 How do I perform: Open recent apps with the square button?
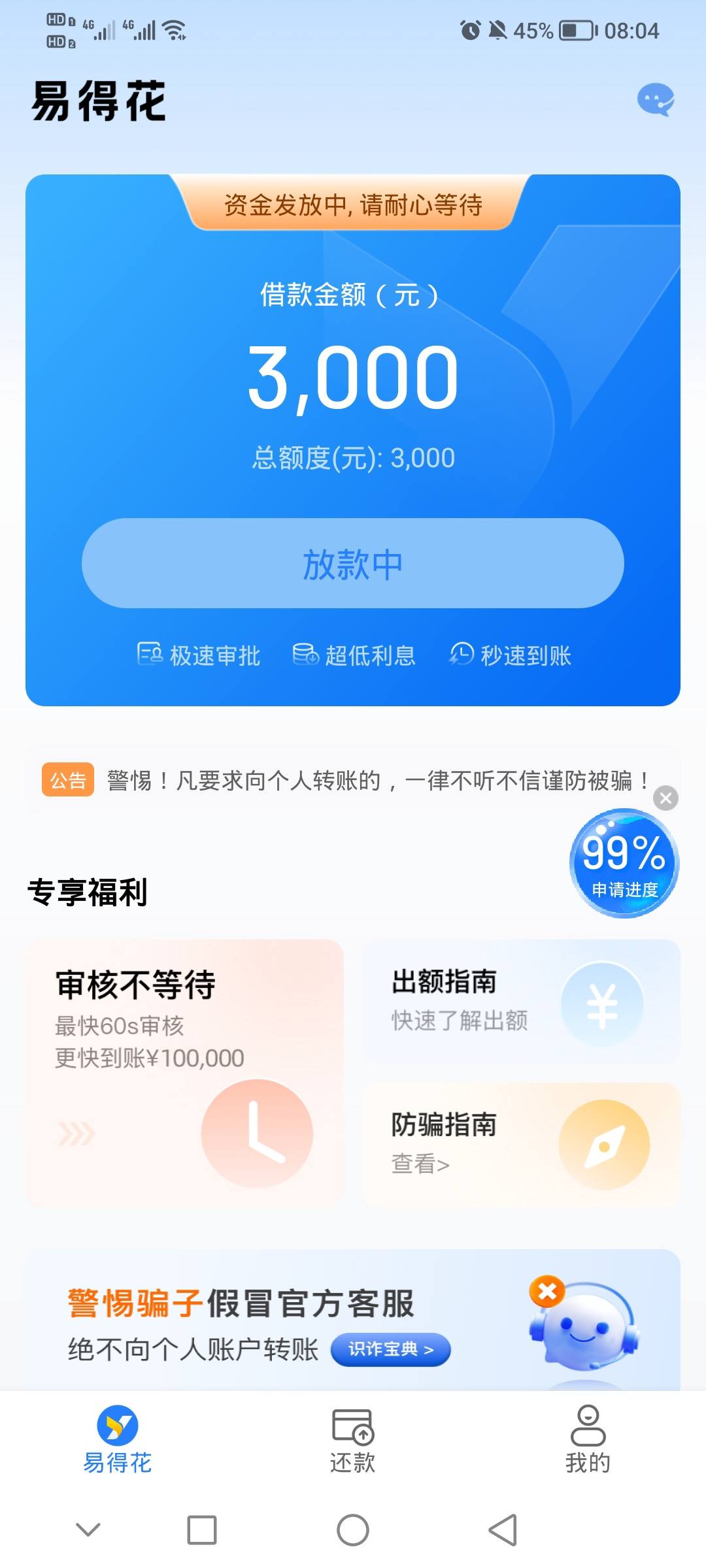coord(202,1530)
